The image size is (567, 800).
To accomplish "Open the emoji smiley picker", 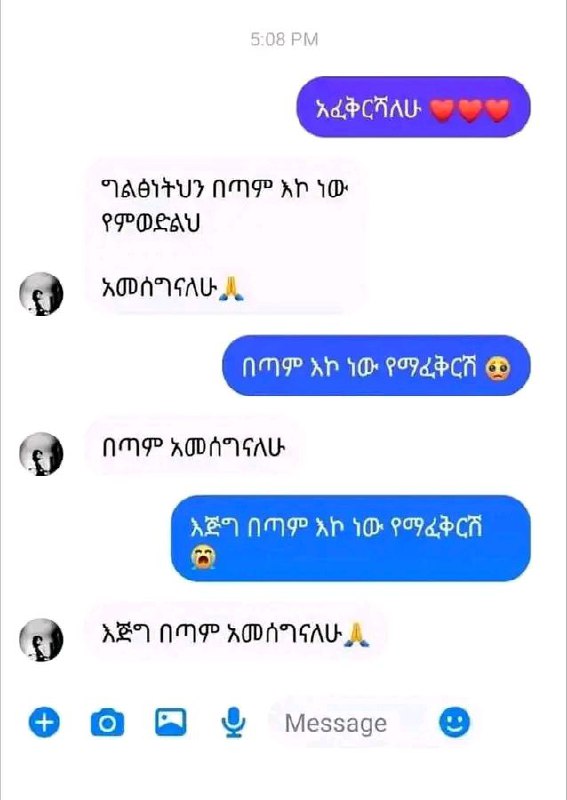I will point(455,722).
